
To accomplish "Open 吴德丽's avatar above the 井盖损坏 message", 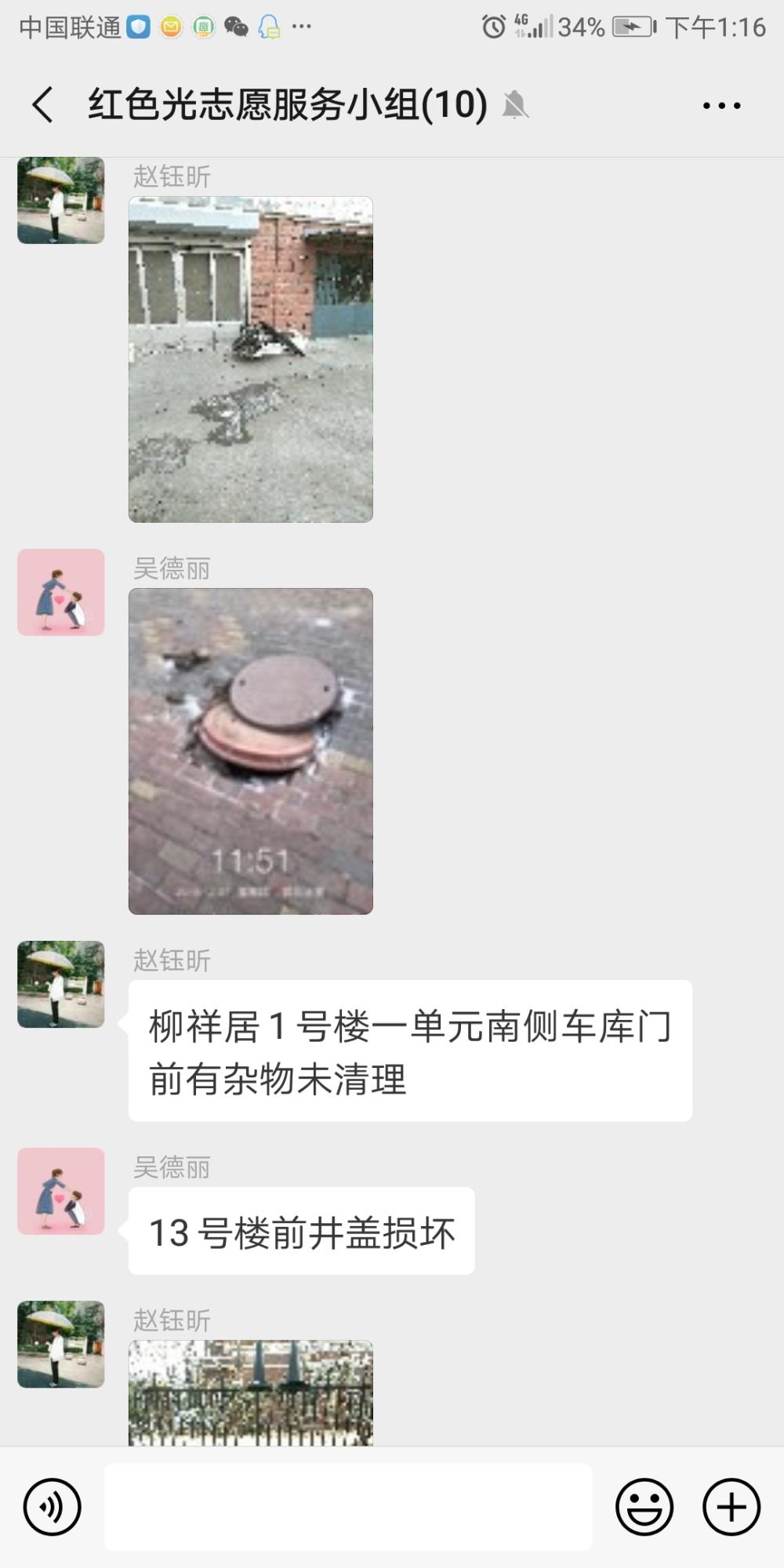I will tap(61, 1191).
